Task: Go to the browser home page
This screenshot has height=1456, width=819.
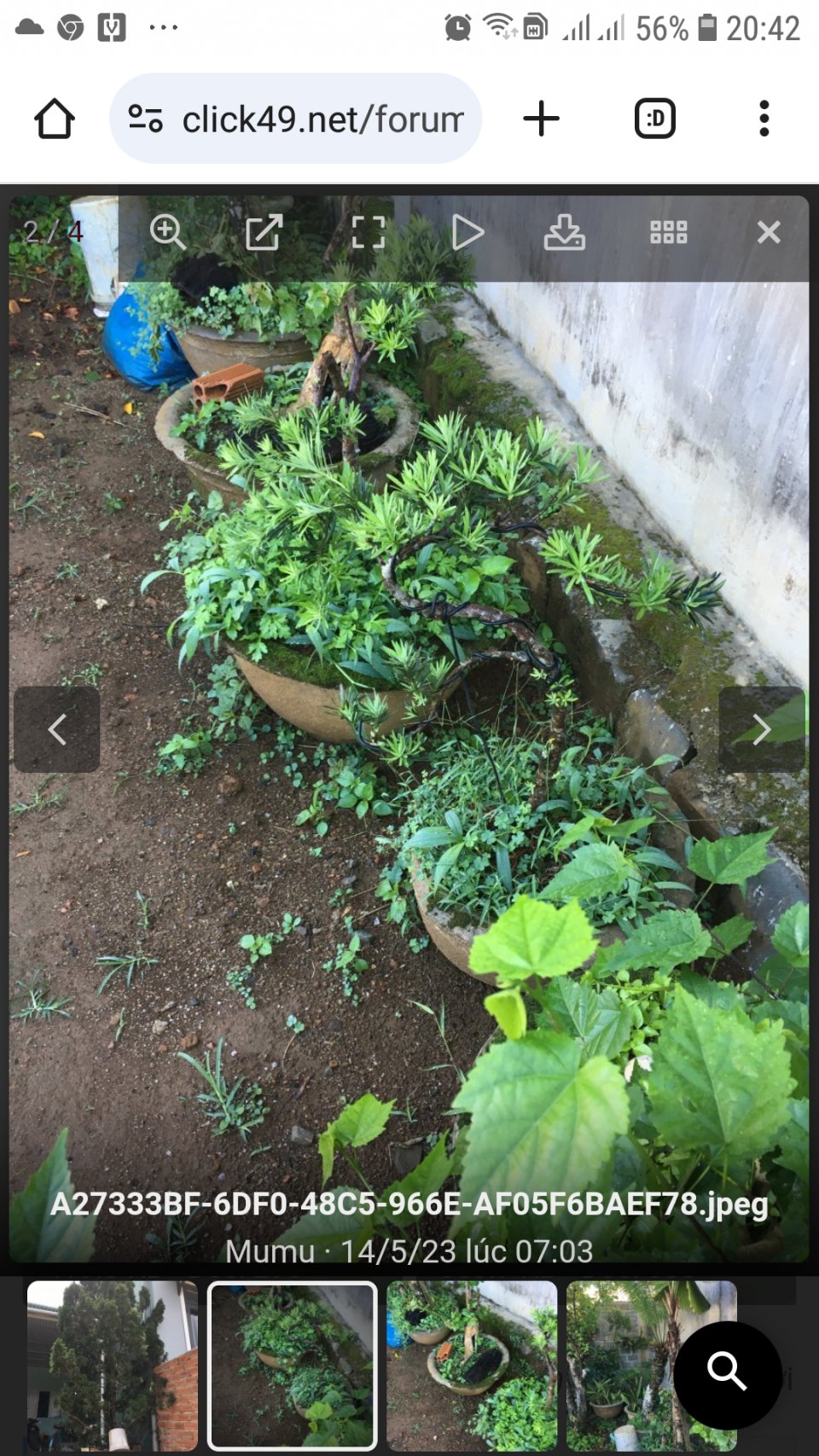Action: (x=55, y=119)
